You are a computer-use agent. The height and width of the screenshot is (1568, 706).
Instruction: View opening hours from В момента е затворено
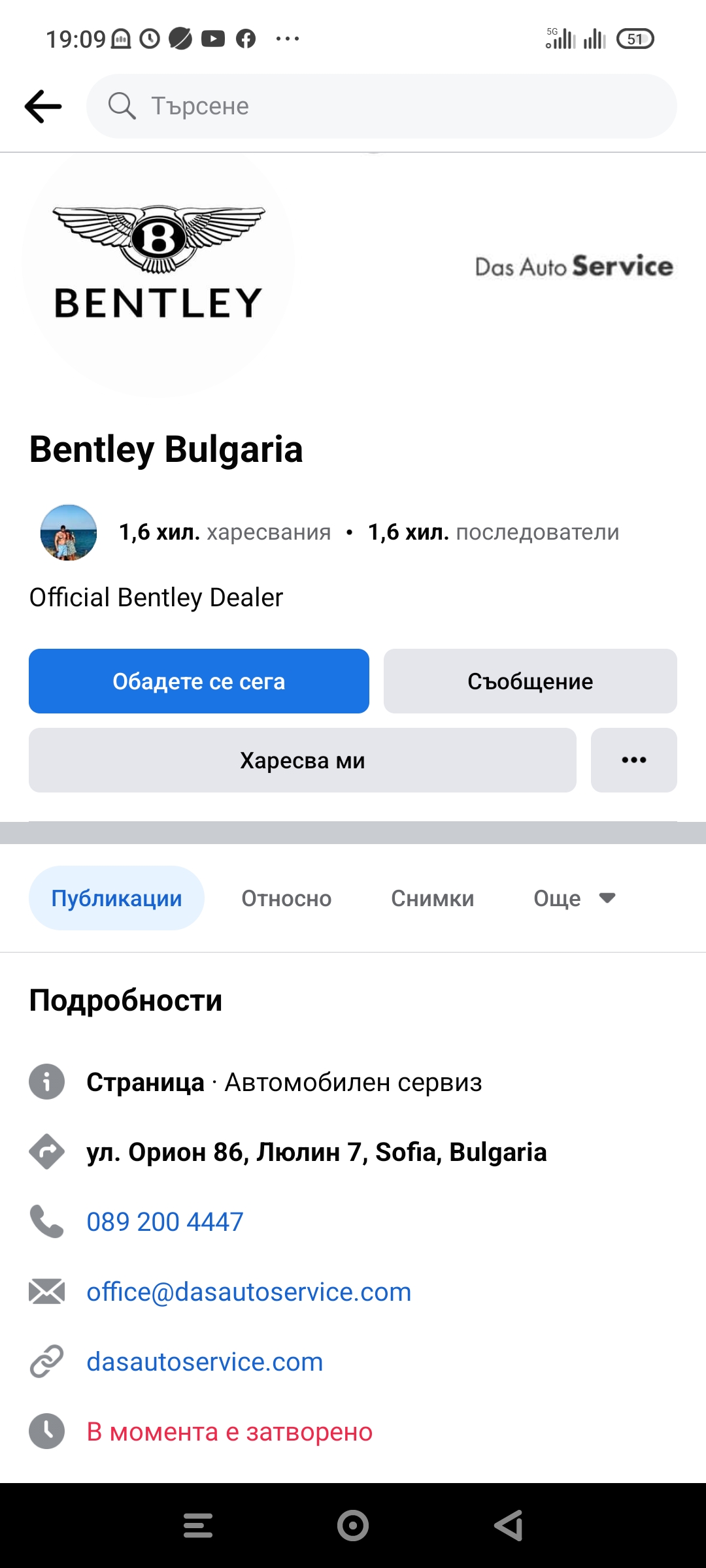(x=229, y=1431)
